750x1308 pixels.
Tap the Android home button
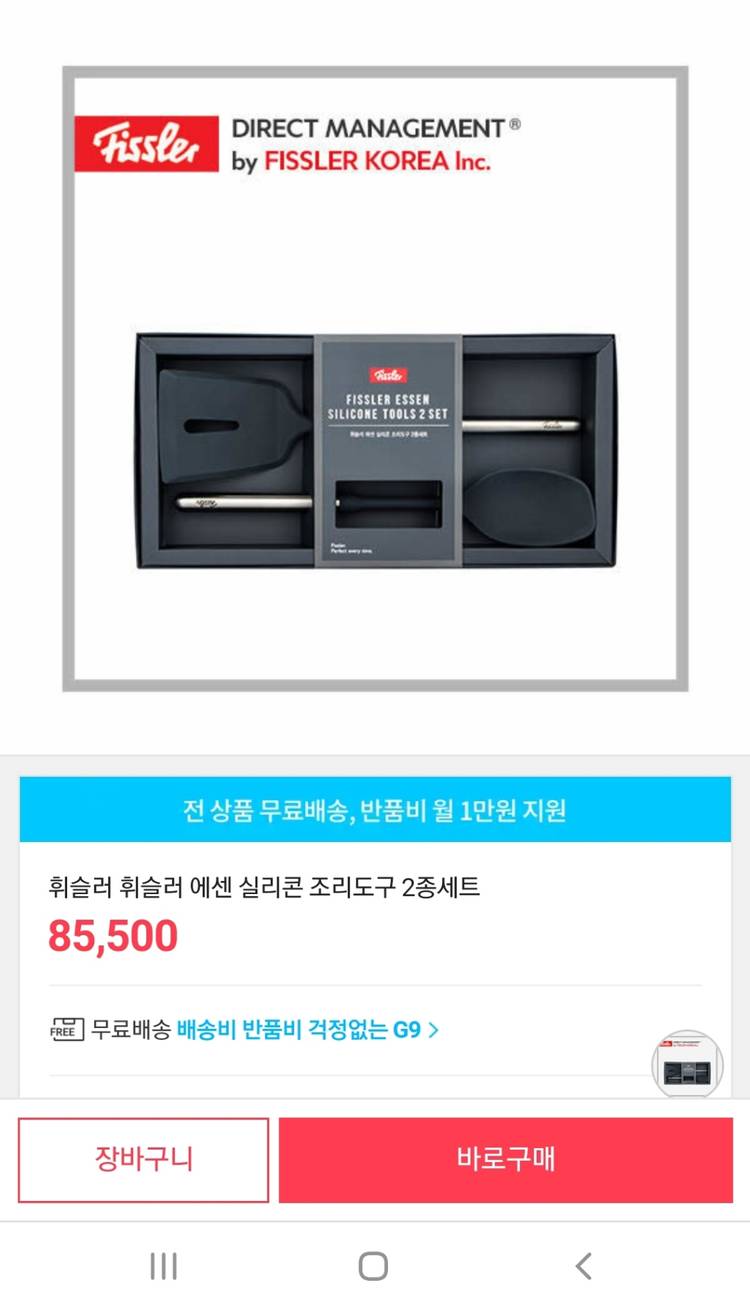(x=371, y=1265)
